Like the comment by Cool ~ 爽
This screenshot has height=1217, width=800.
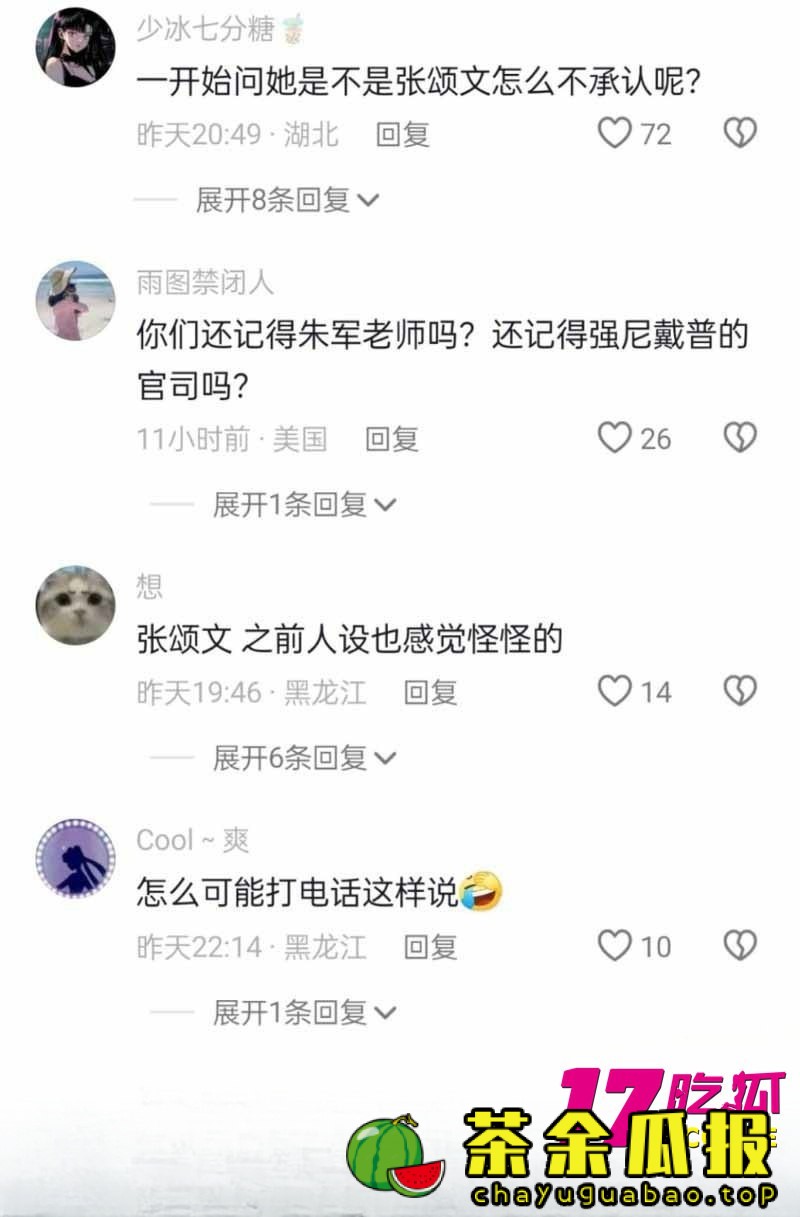(x=615, y=945)
